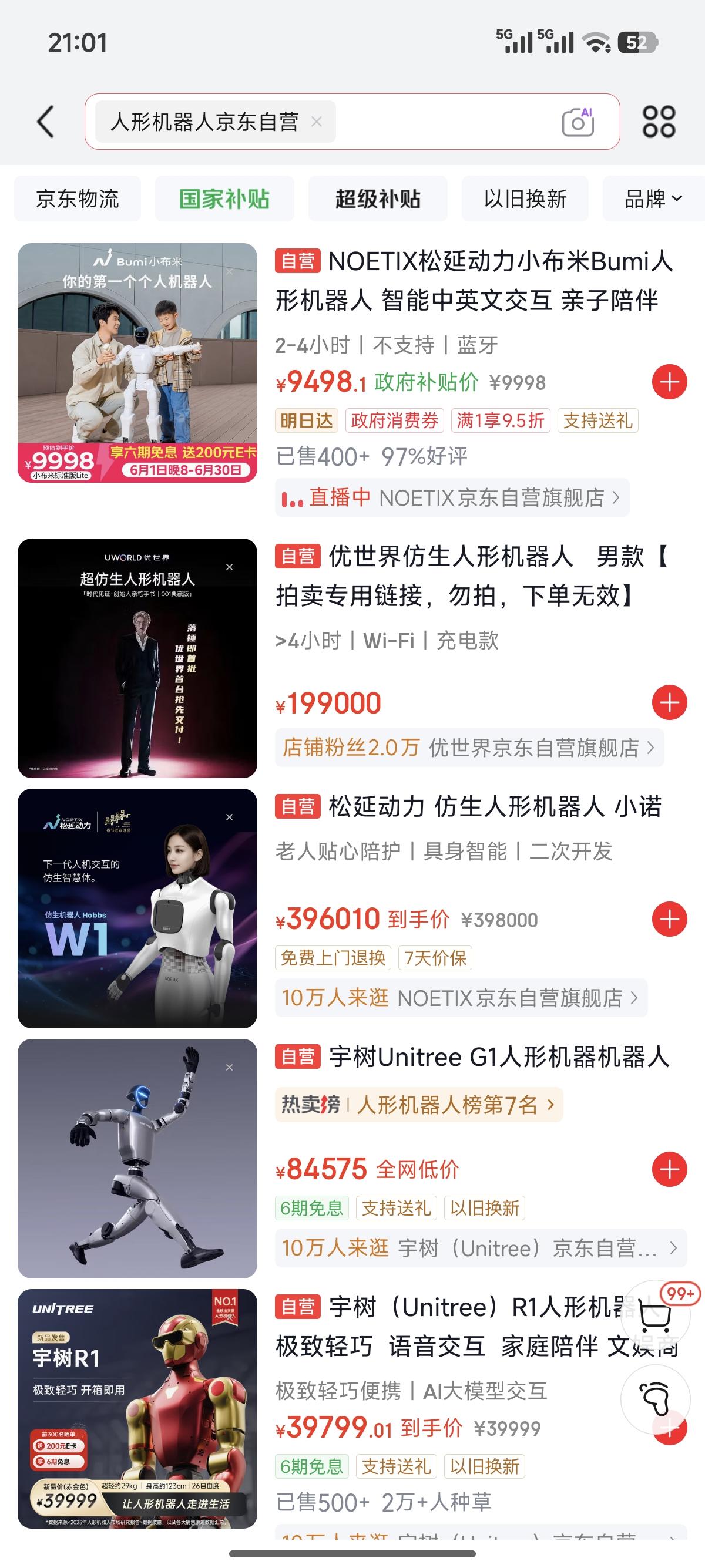Screen dimensions: 705x1568
Task: Filter results by 超级补贴
Action: point(377,199)
